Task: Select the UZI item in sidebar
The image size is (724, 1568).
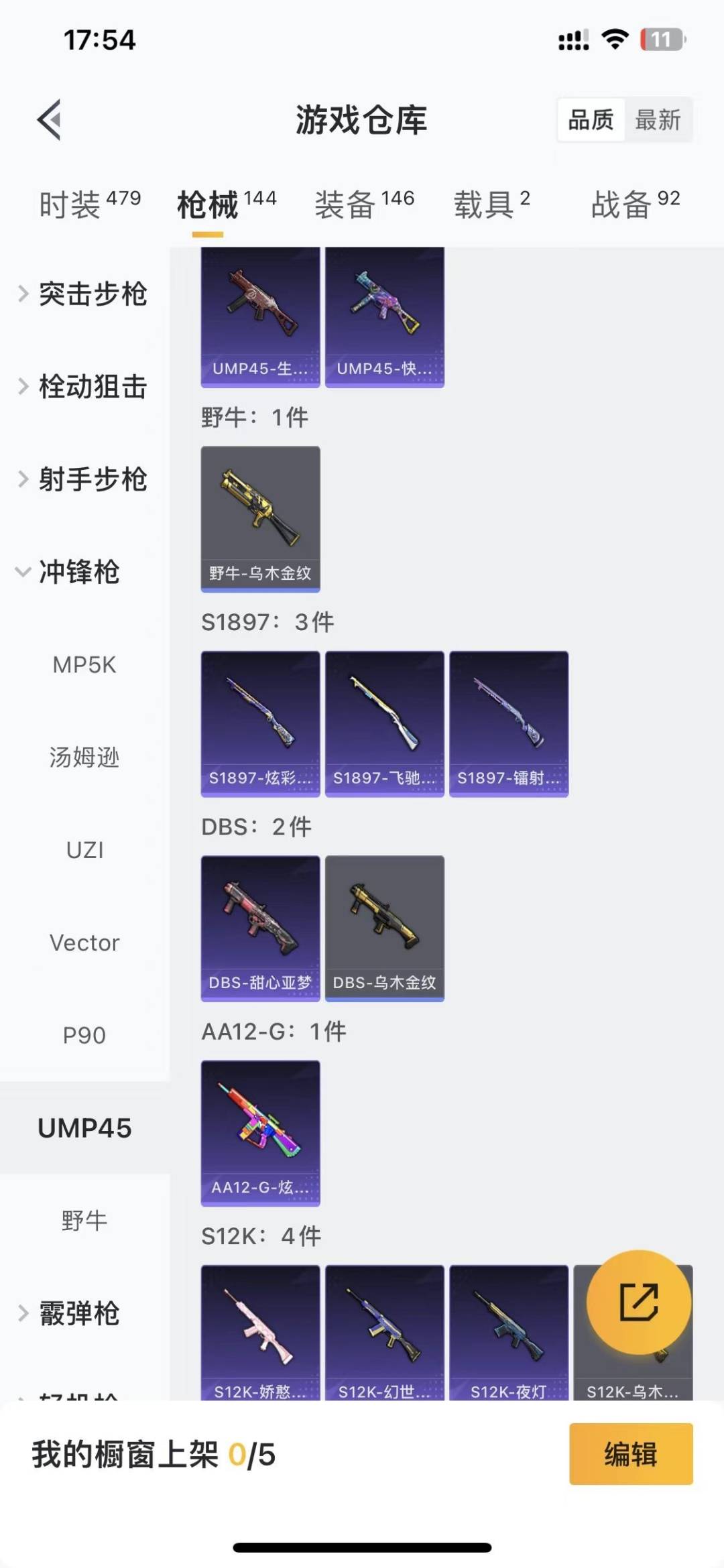Action: pyautogui.click(x=85, y=849)
